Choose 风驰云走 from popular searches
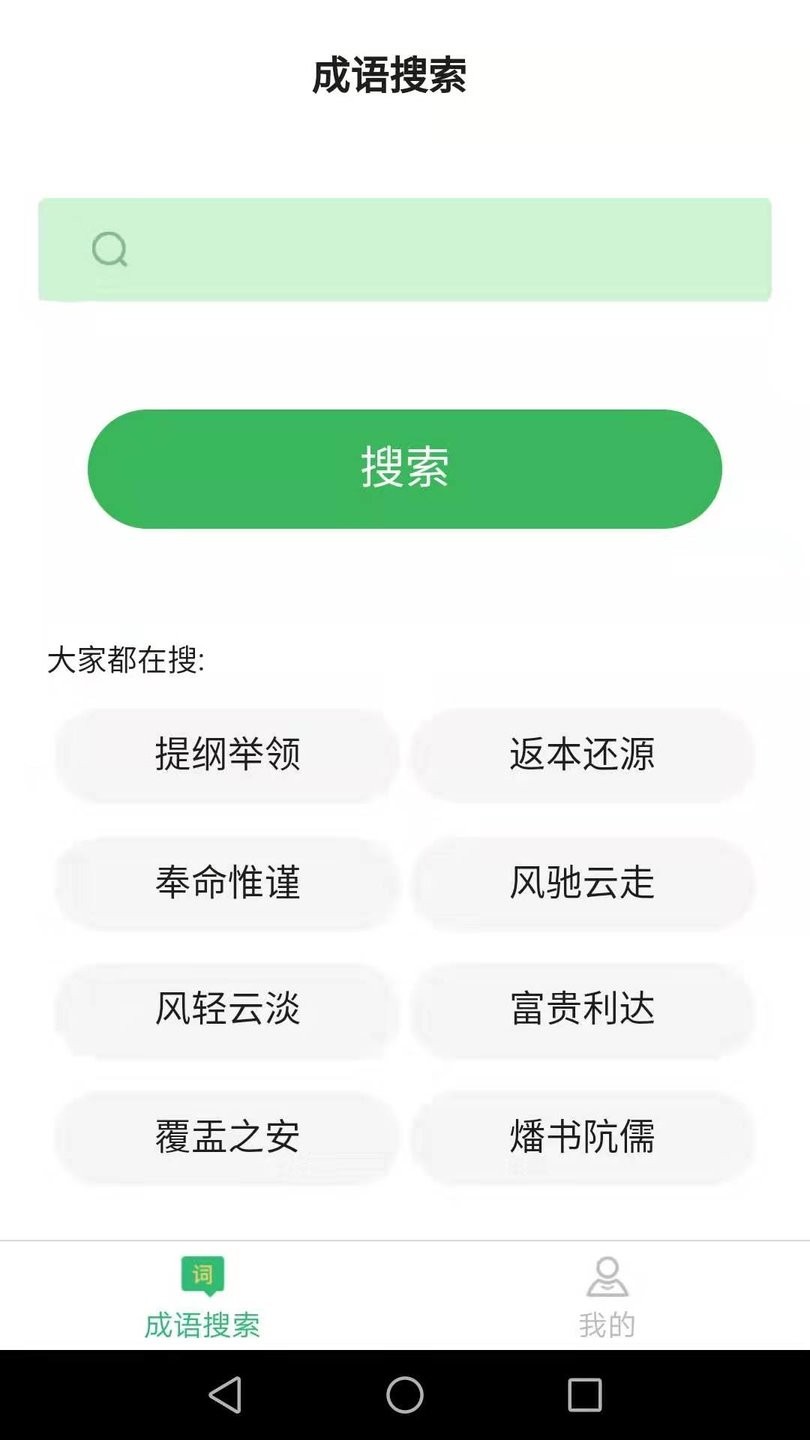 582,883
